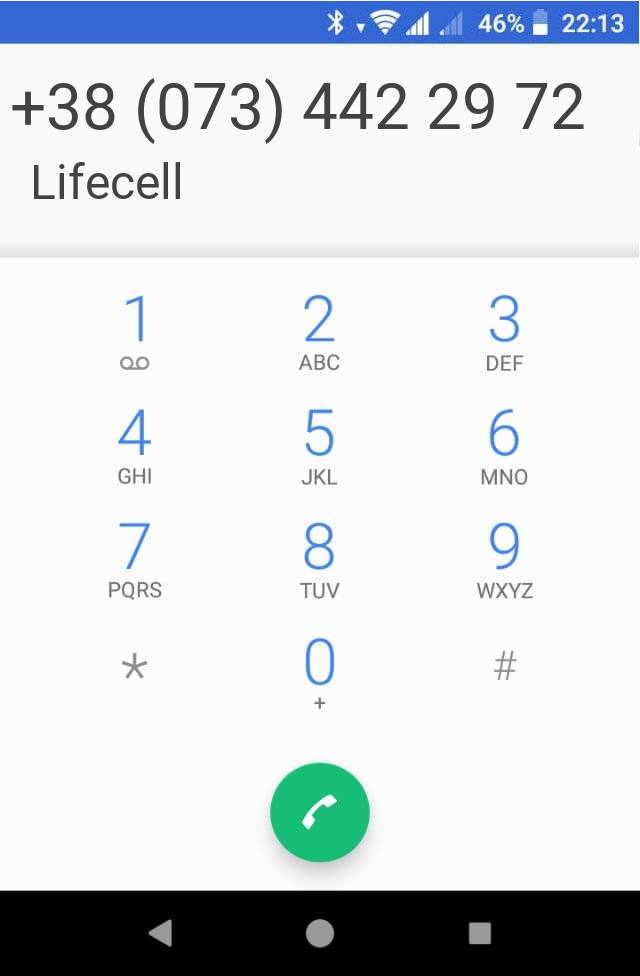Go back using the navigation bar

click(x=160, y=933)
